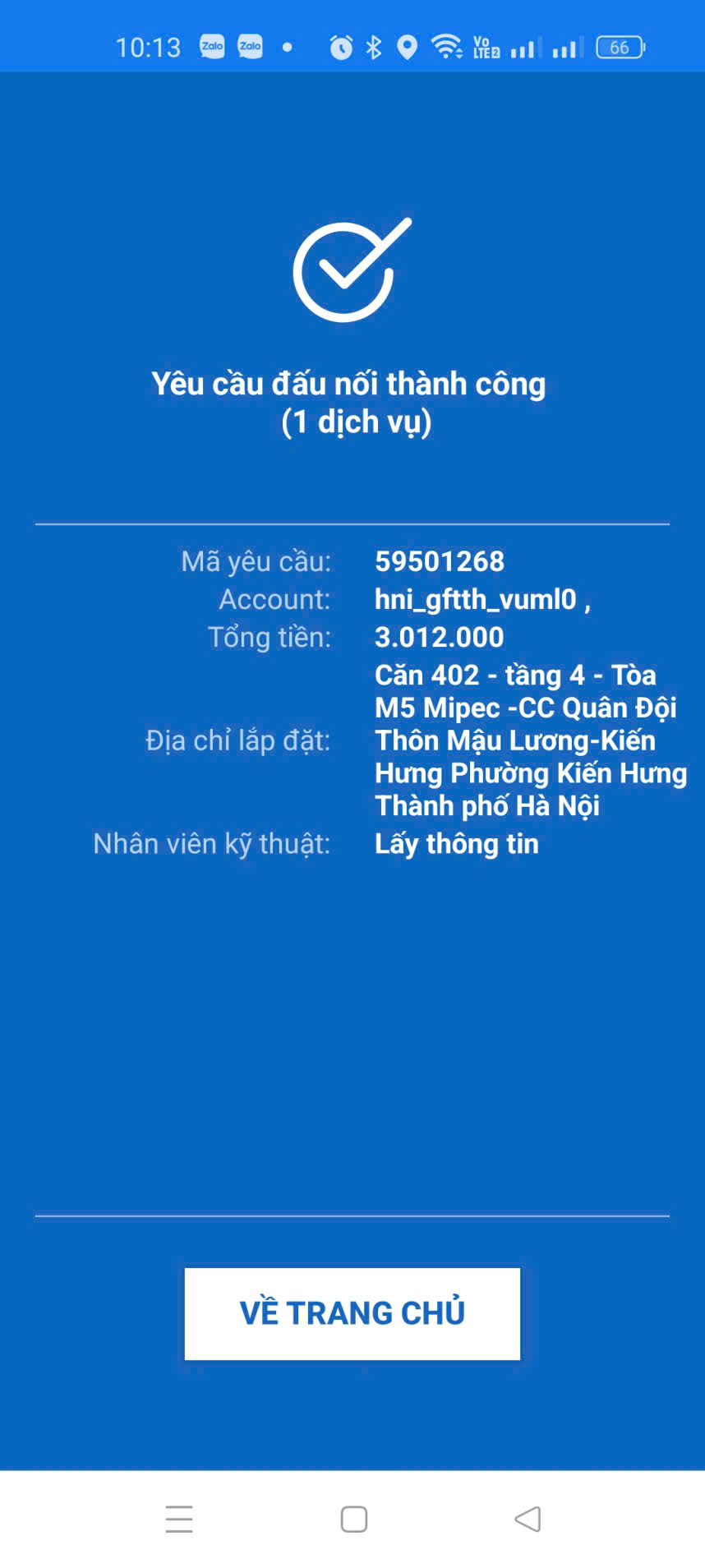Screen dimensions: 705x1568
Task: Tap the battery indicator showing 66
Action: 620,48
